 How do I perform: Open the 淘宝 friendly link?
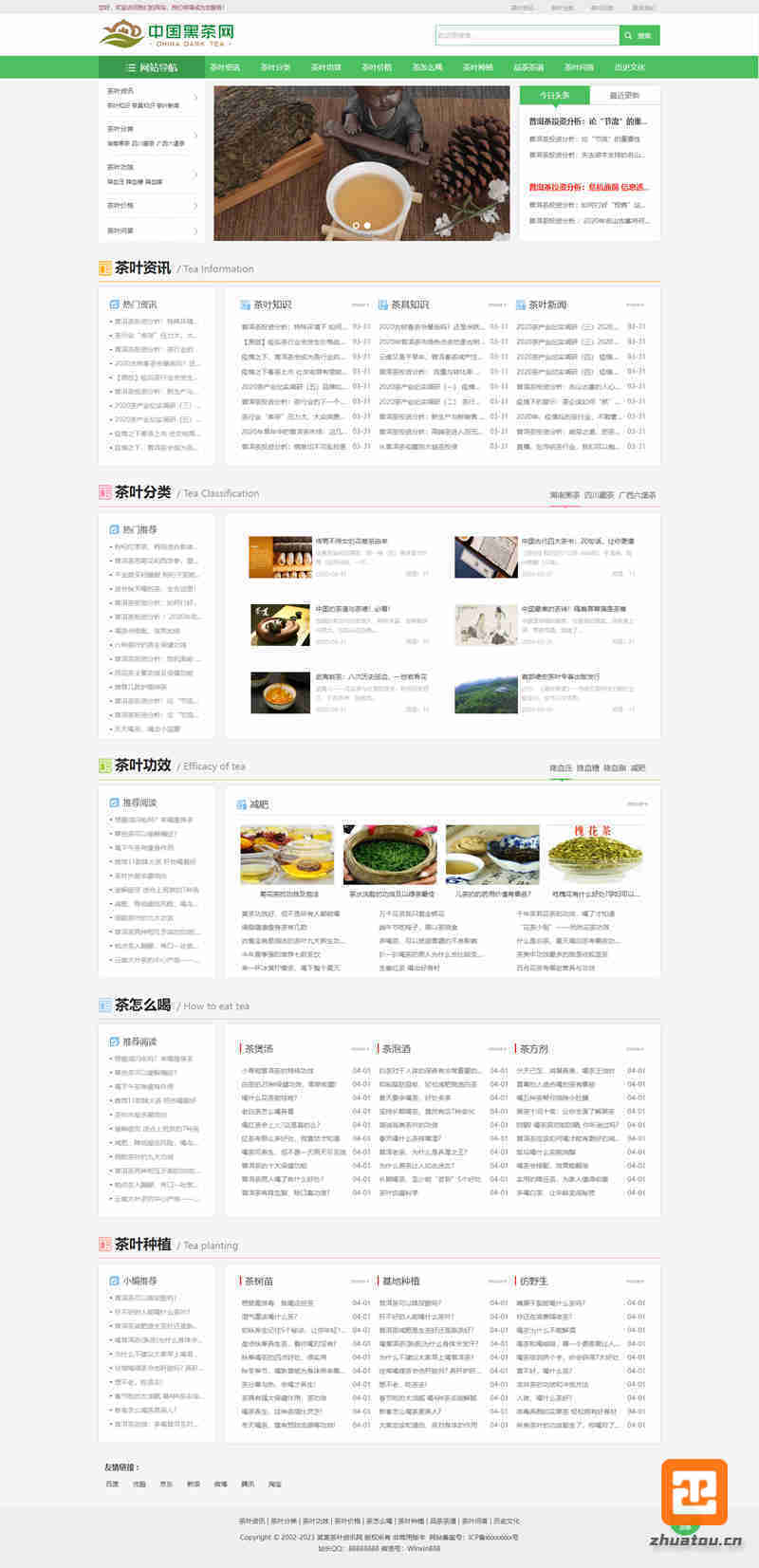(x=275, y=1484)
